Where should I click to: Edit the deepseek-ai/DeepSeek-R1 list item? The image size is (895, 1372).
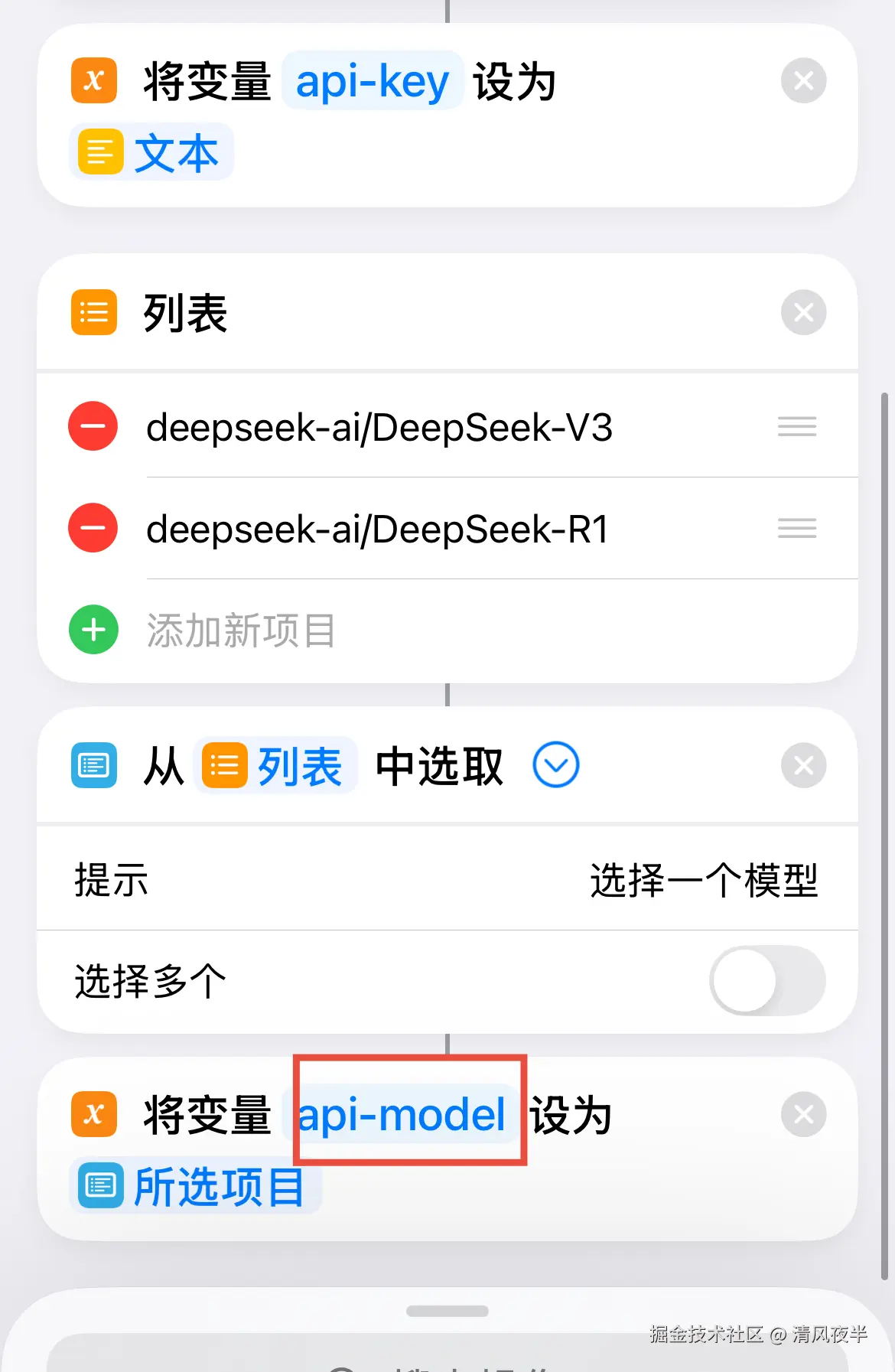click(x=377, y=529)
